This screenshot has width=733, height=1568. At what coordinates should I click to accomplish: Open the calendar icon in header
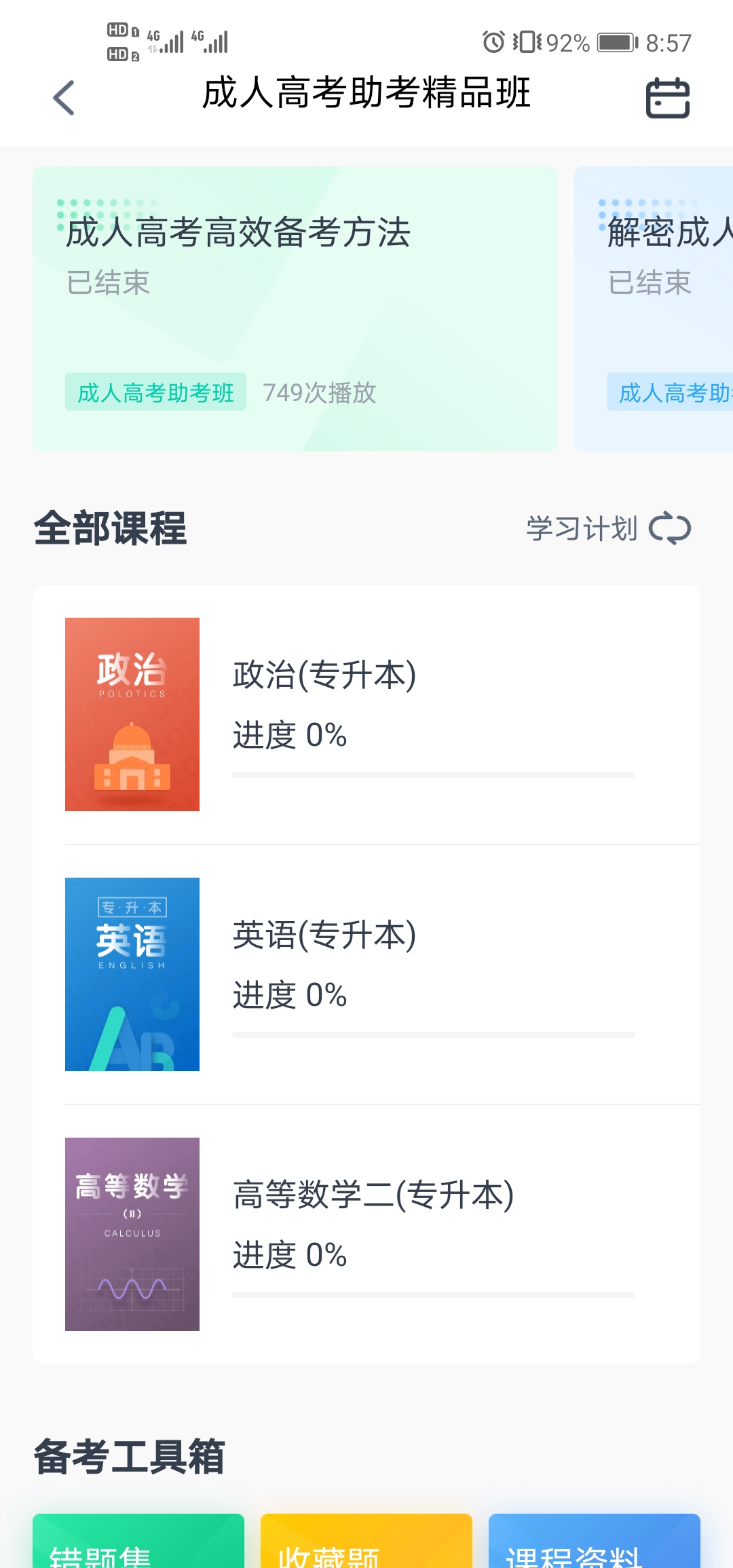point(668,98)
